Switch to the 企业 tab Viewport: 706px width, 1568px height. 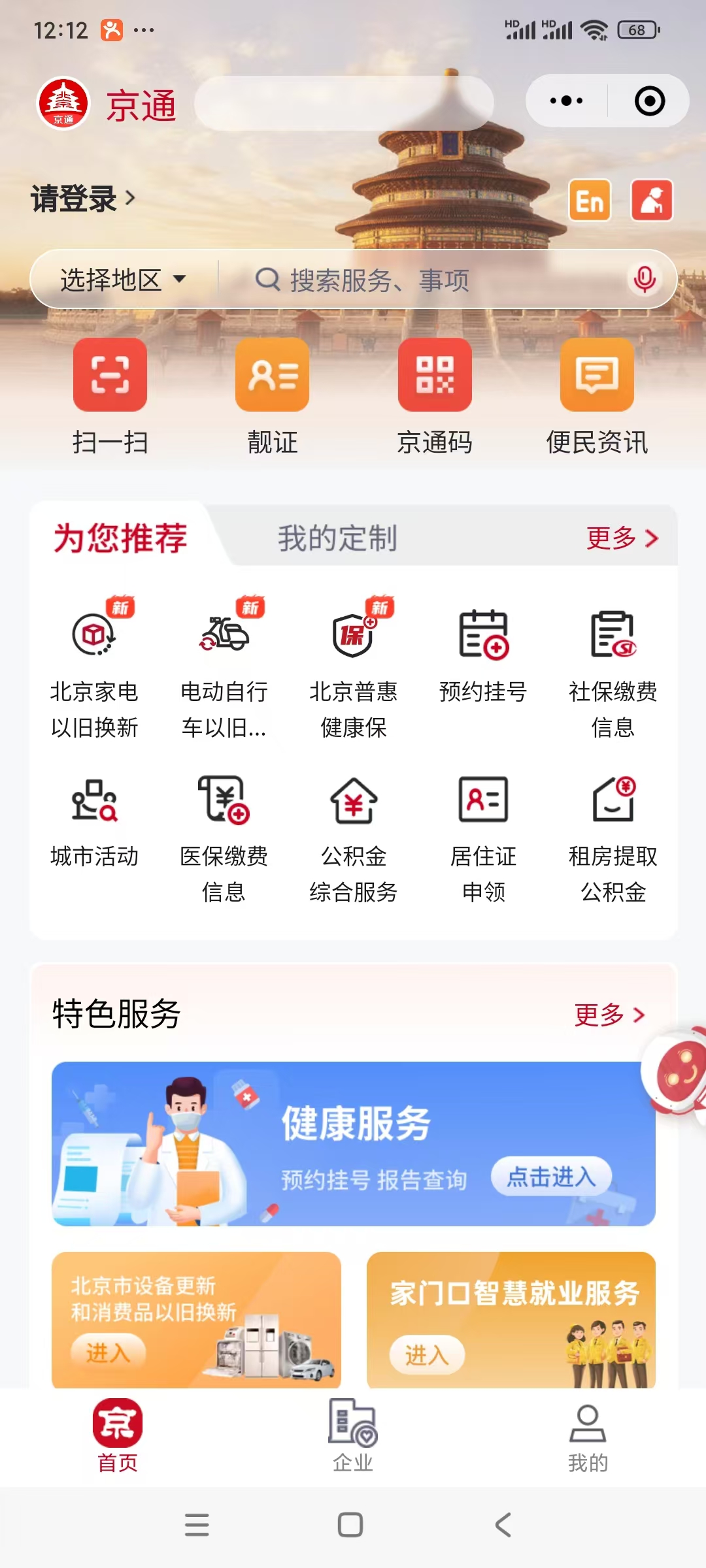click(353, 1434)
